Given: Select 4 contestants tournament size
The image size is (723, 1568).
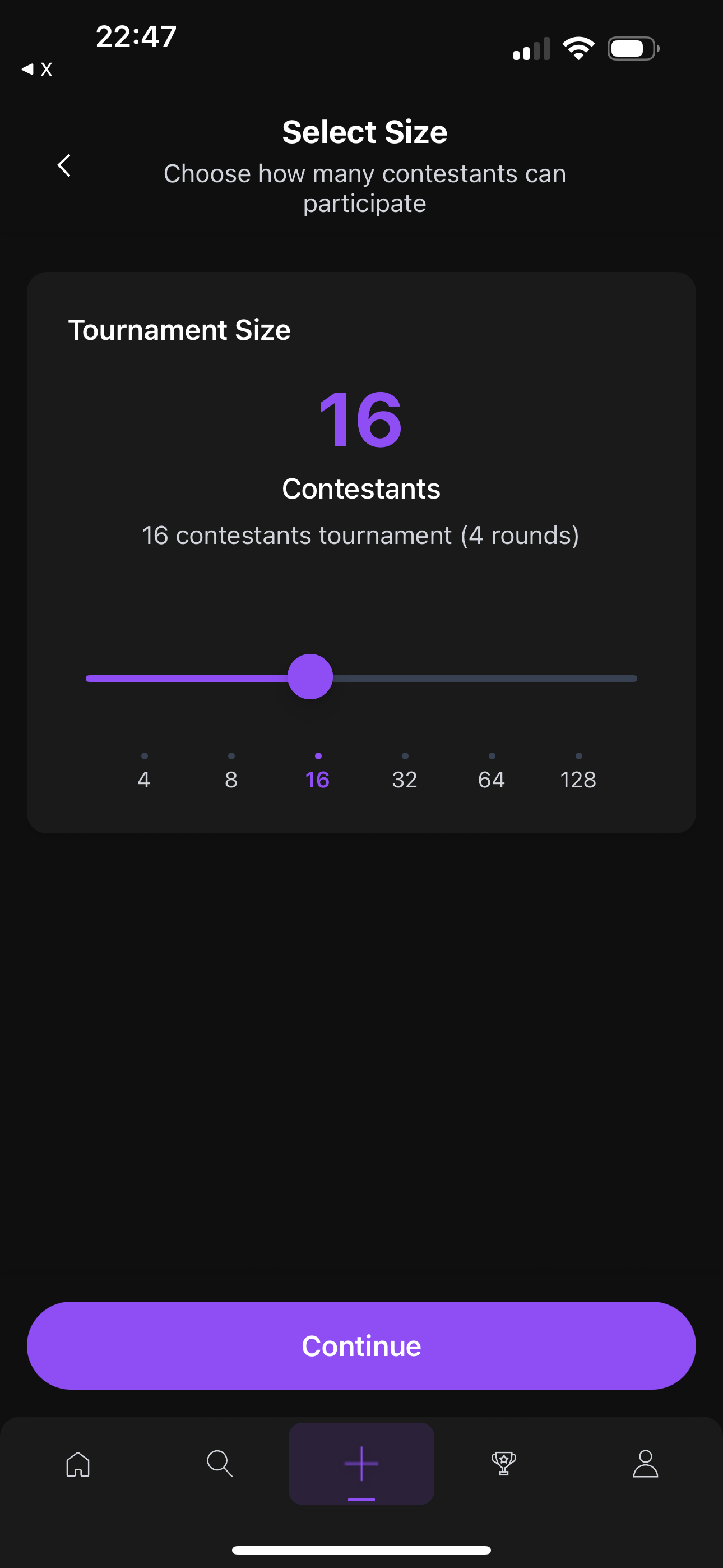Looking at the screenshot, I should [143, 778].
